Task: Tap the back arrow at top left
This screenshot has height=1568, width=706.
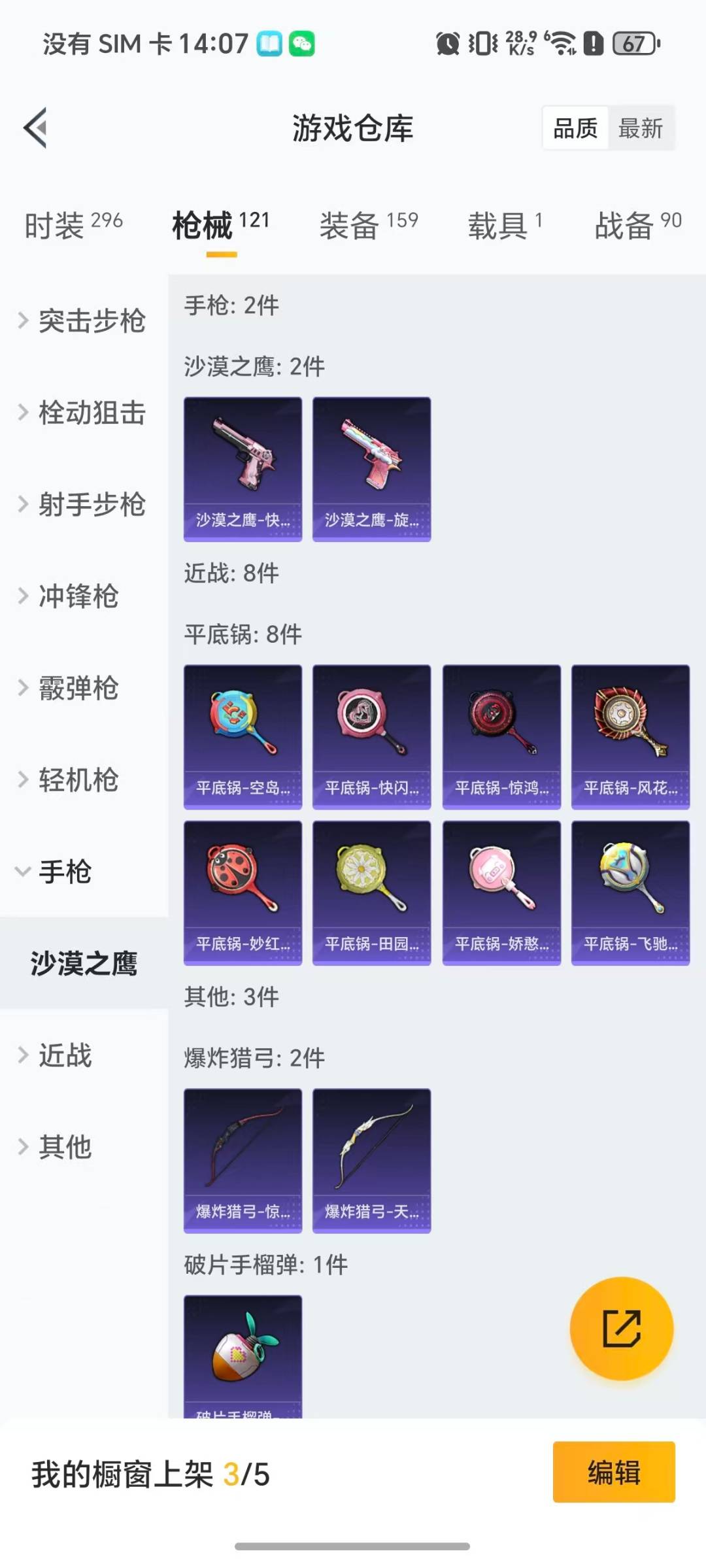Action: tap(36, 128)
